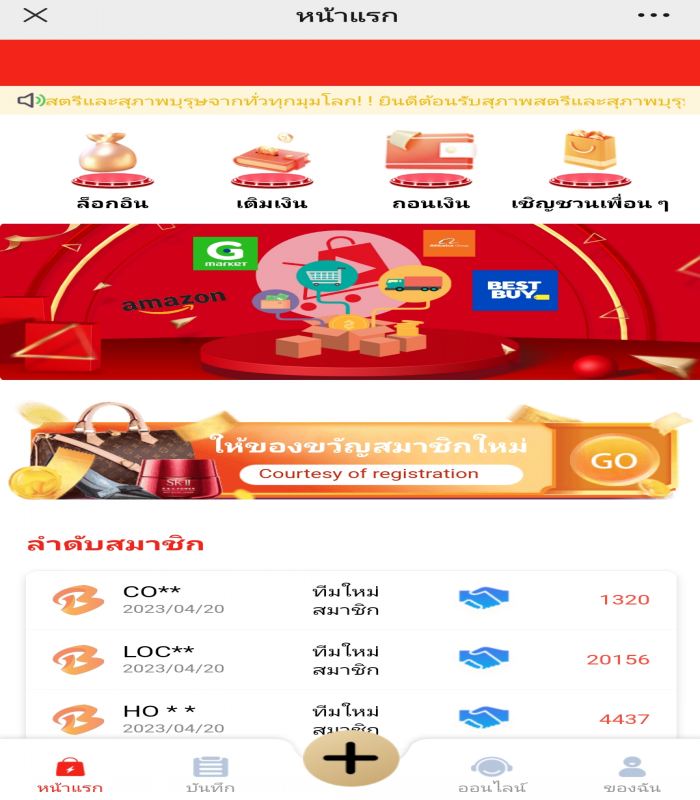This screenshot has height=800, width=700.
Task: Switch to the ออนไลน์ support tab
Action: click(491, 773)
